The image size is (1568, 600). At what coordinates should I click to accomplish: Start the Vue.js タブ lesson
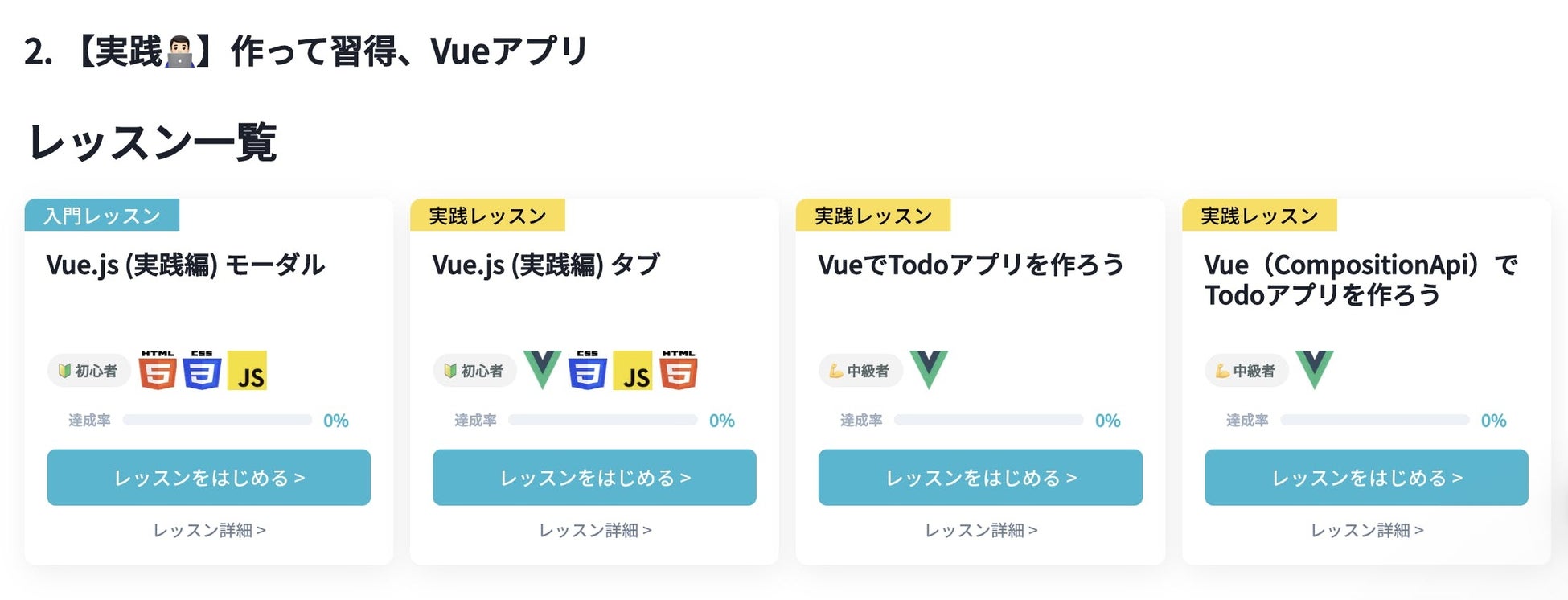tap(594, 478)
